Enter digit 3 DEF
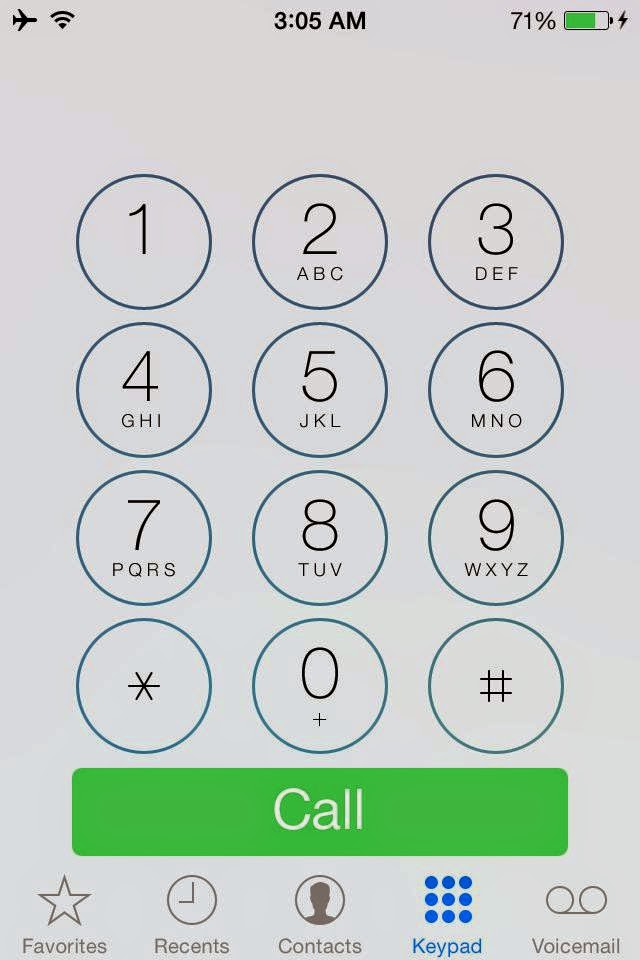640x960 pixels. coord(496,242)
